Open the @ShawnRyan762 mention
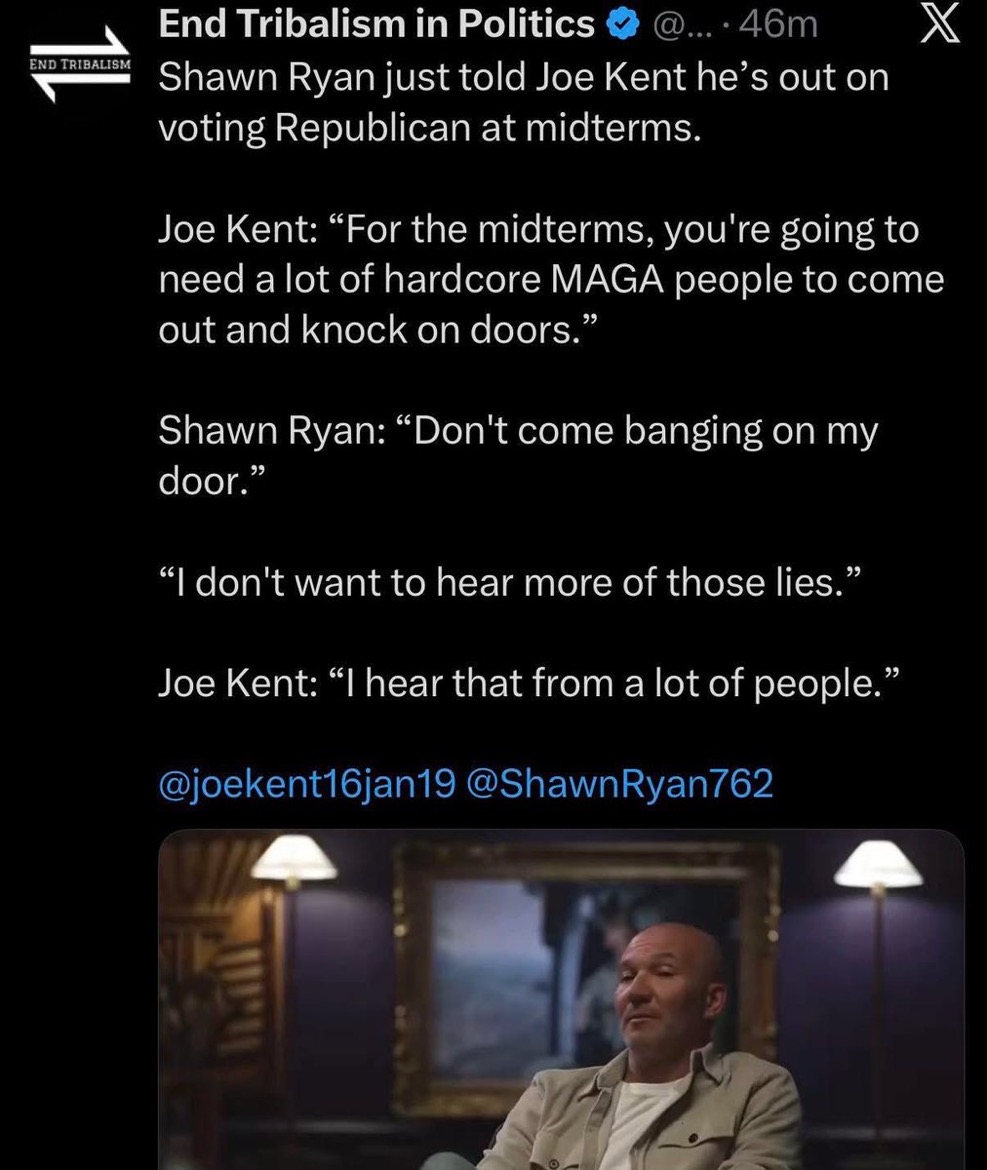Image resolution: width=987 pixels, height=1170 pixels. coord(620,783)
